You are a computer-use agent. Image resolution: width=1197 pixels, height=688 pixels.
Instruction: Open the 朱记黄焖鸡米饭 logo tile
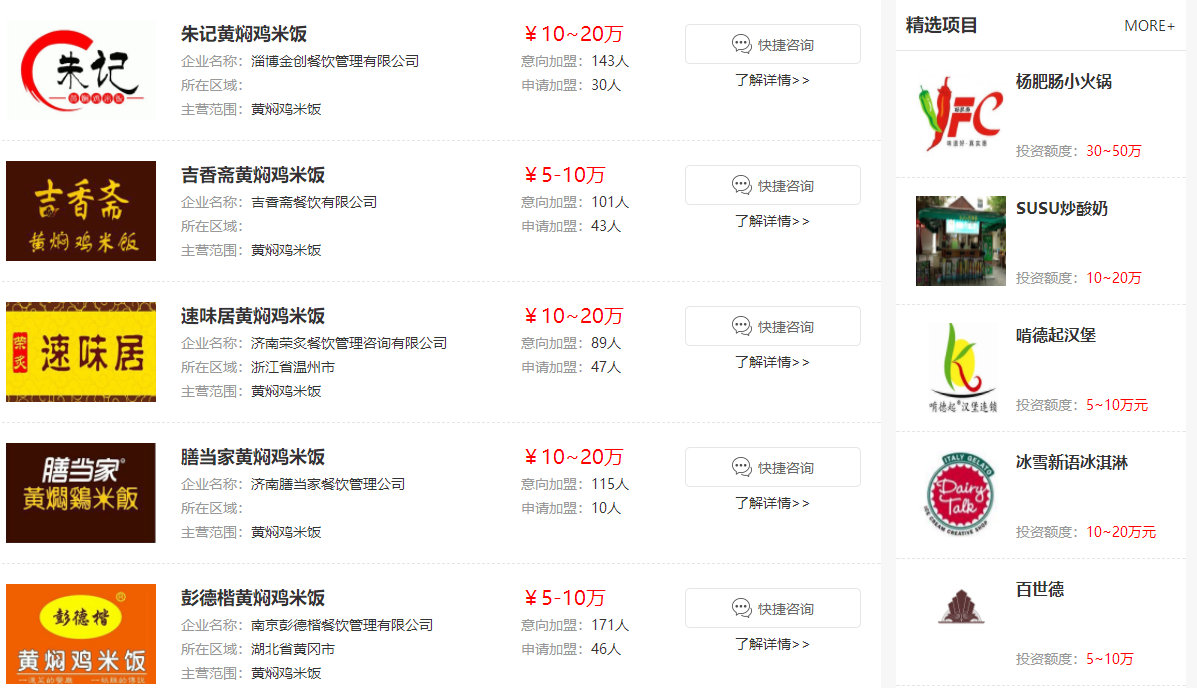click(81, 70)
